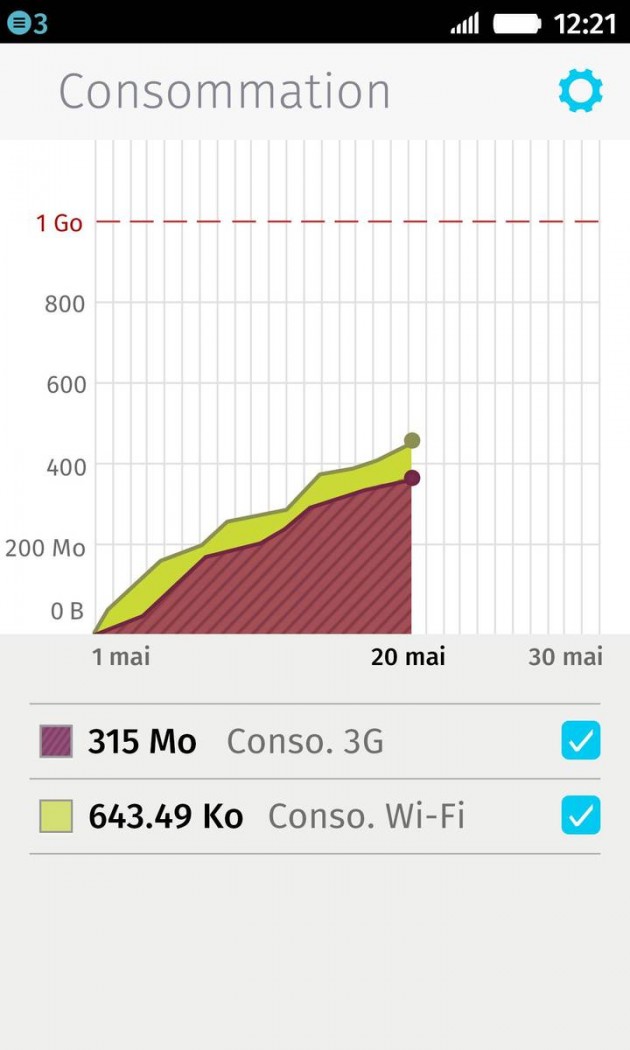This screenshot has height=1050, width=630.
Task: Uncheck the Conso. 3G checkbox
Action: (x=580, y=741)
